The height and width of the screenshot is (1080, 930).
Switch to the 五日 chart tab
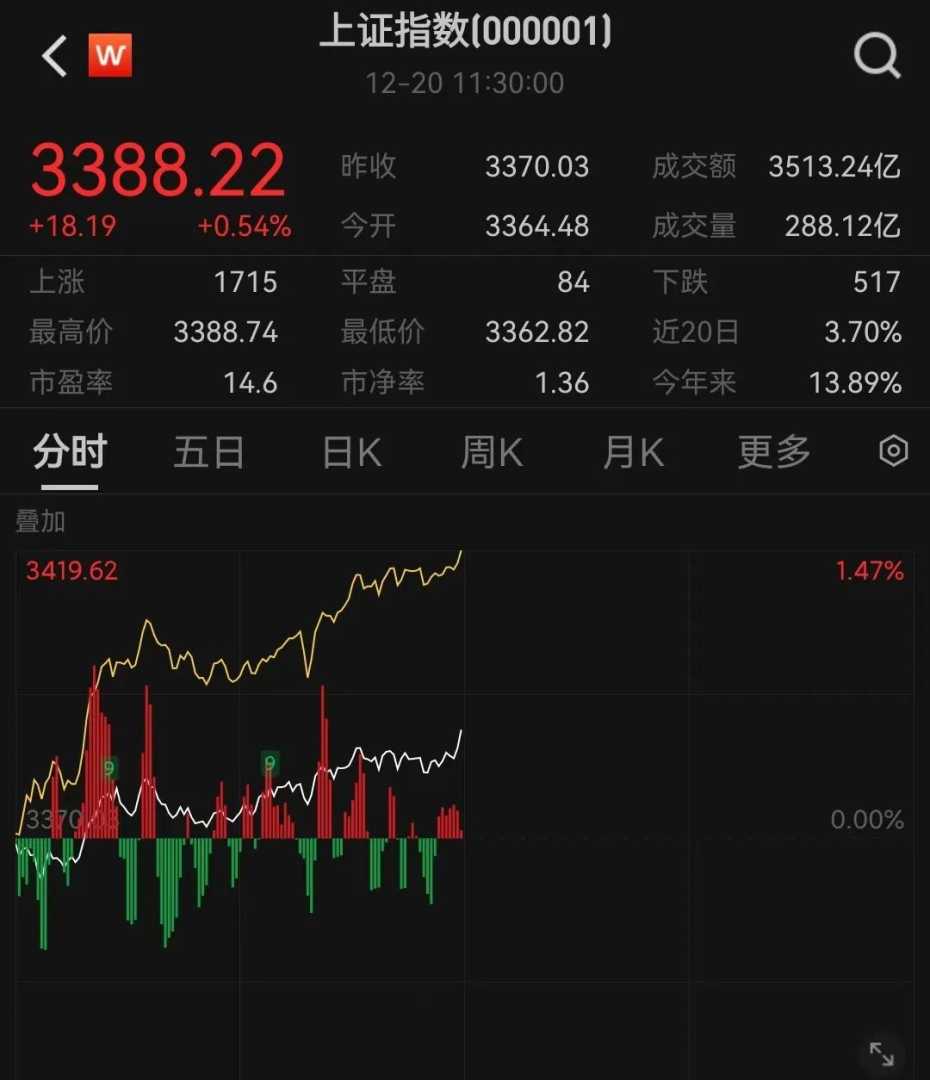coord(209,453)
